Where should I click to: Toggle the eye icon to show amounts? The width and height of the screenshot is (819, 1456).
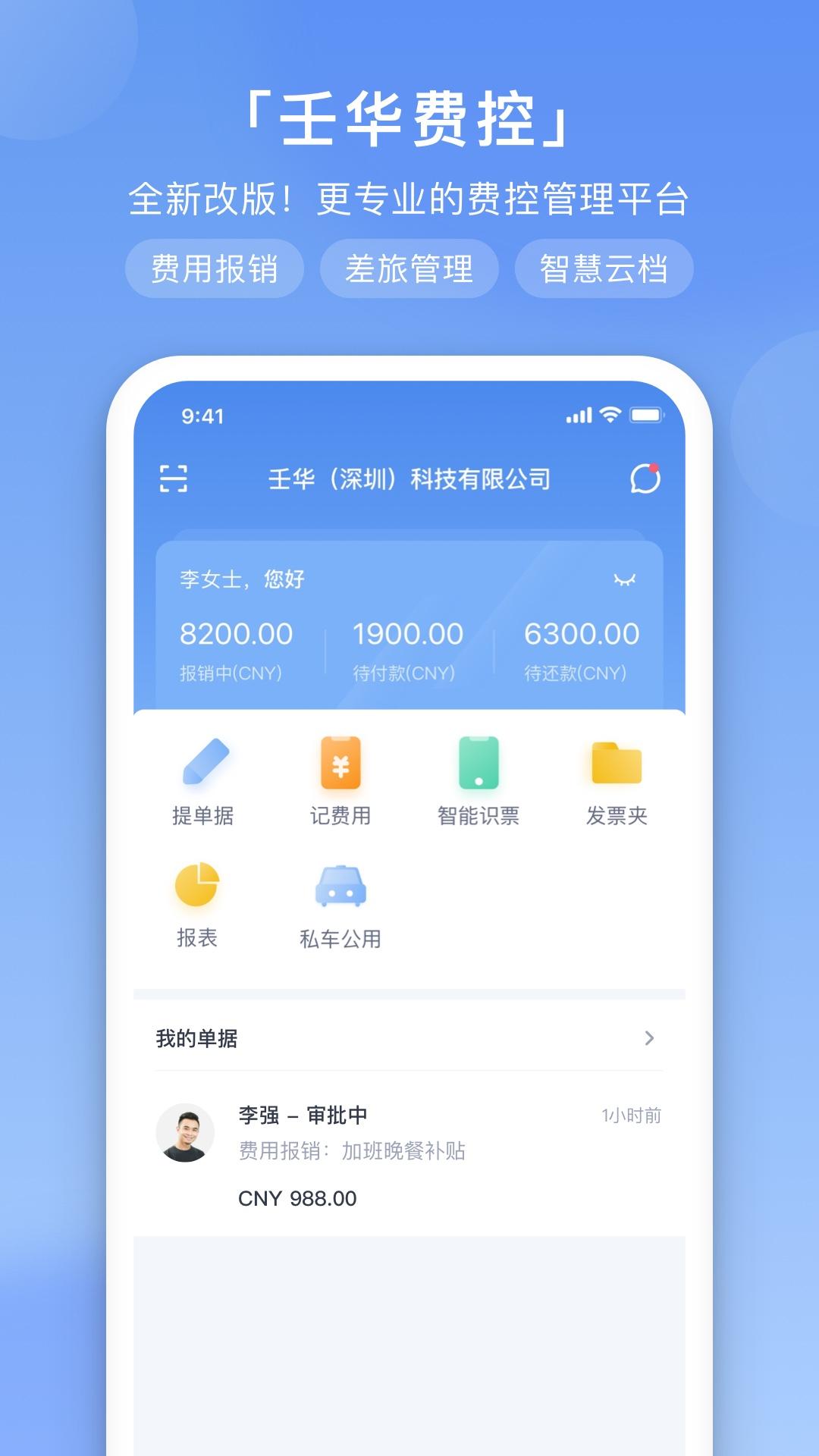[x=623, y=577]
